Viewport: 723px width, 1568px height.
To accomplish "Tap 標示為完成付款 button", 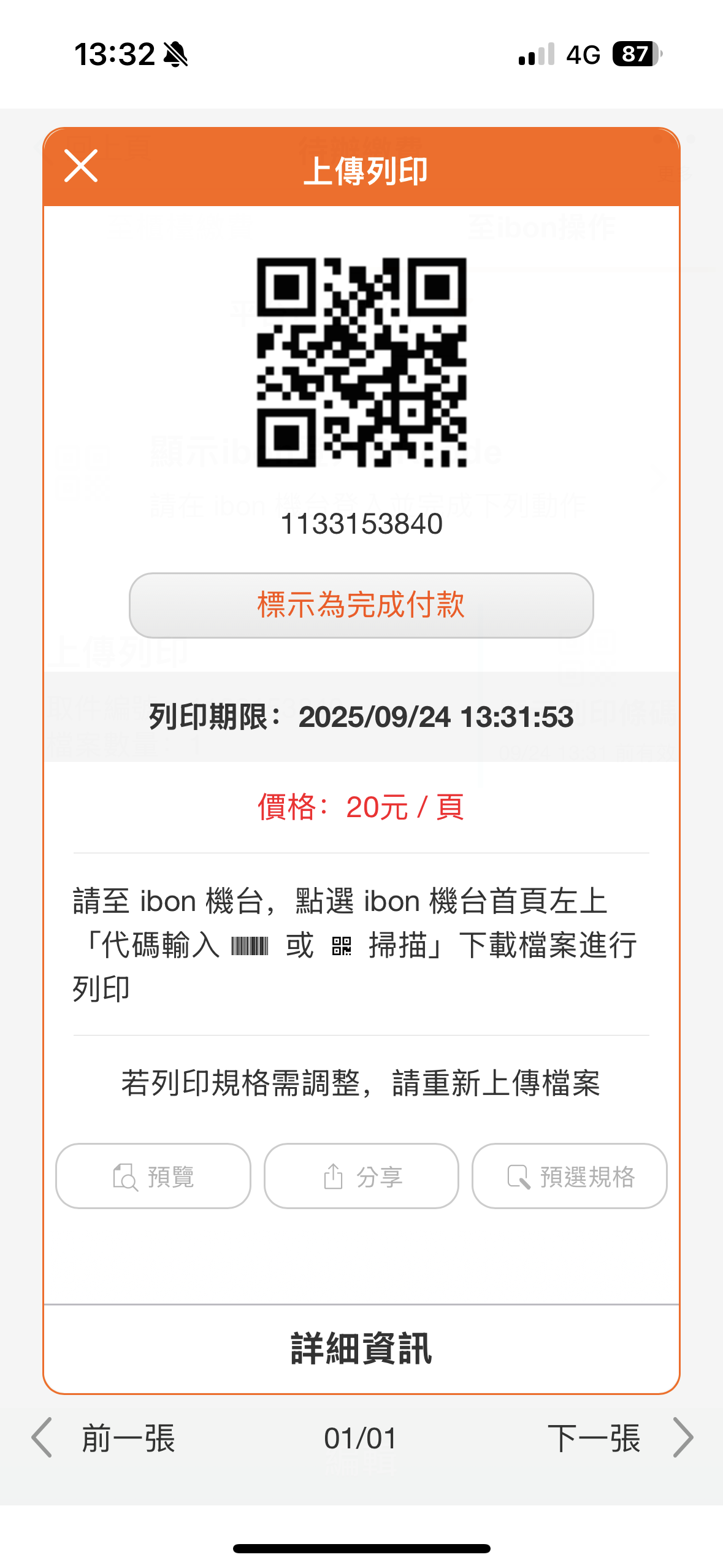I will point(361,605).
